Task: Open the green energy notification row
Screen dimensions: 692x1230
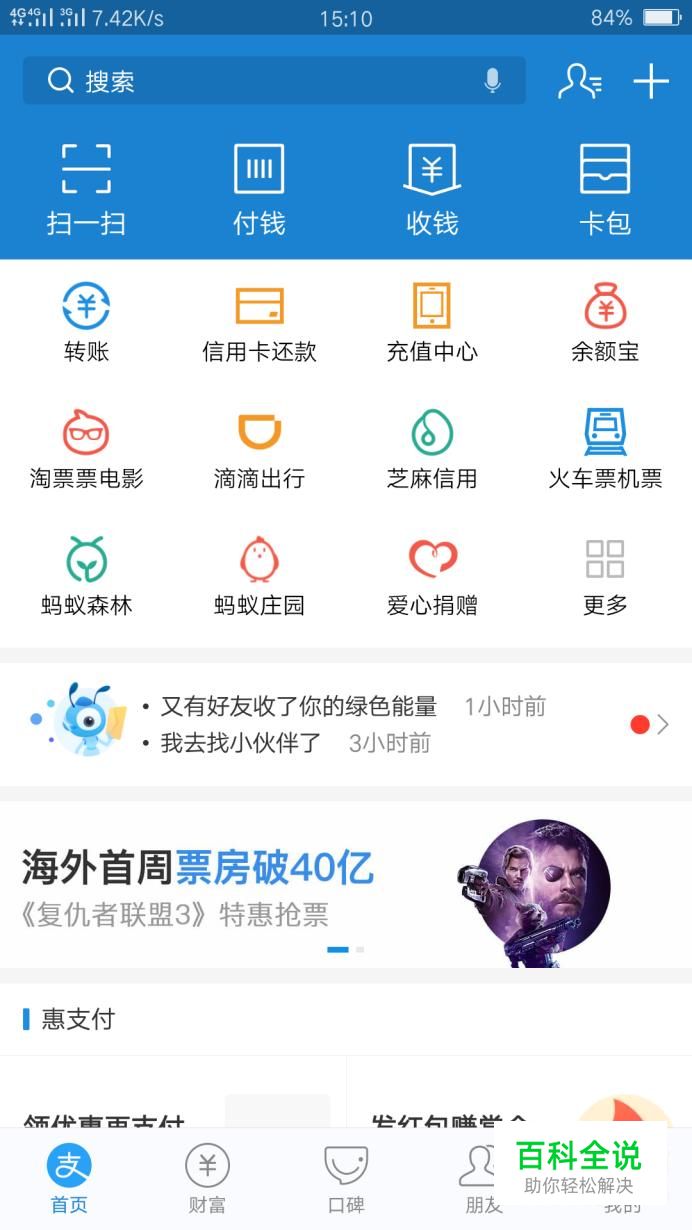Action: (346, 724)
